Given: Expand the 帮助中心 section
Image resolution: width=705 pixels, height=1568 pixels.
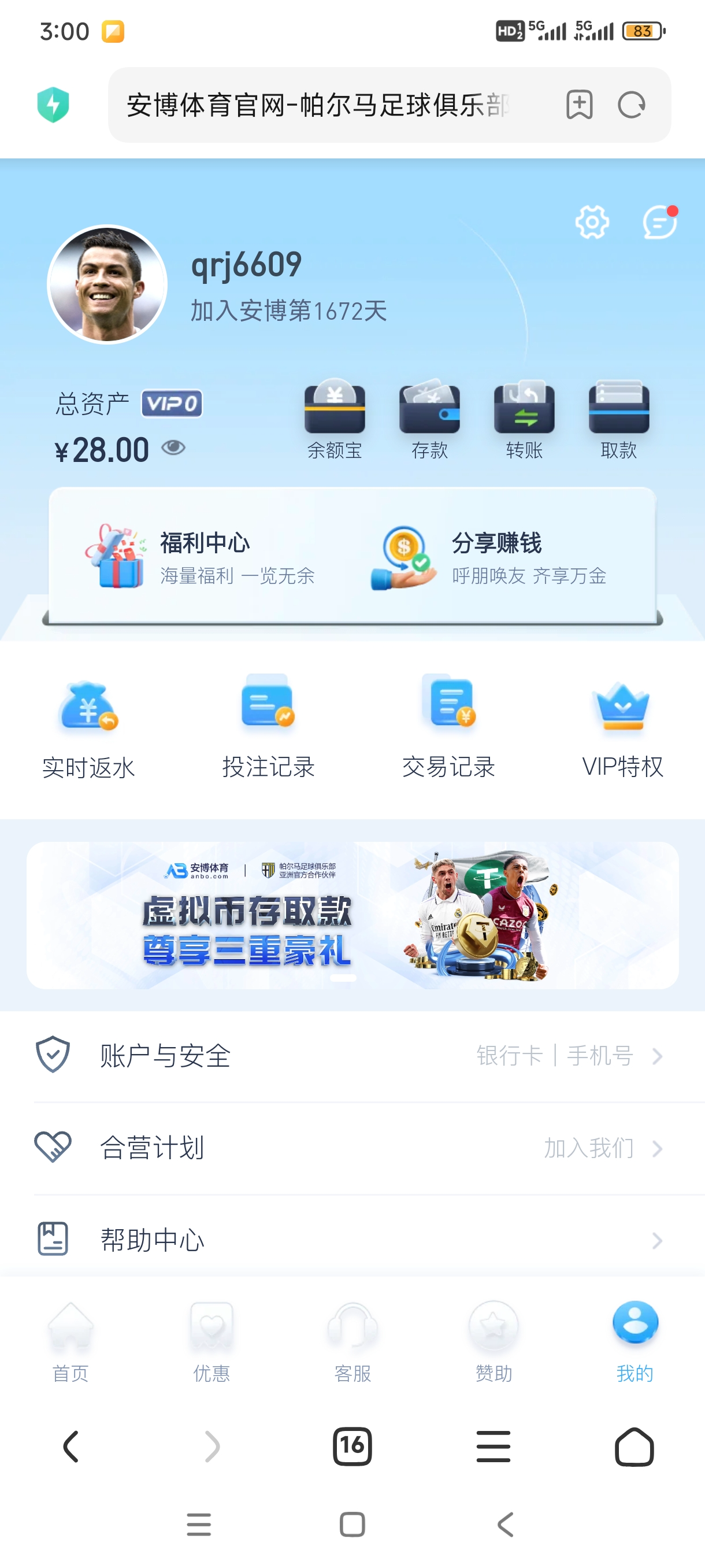Looking at the screenshot, I should click(352, 1241).
